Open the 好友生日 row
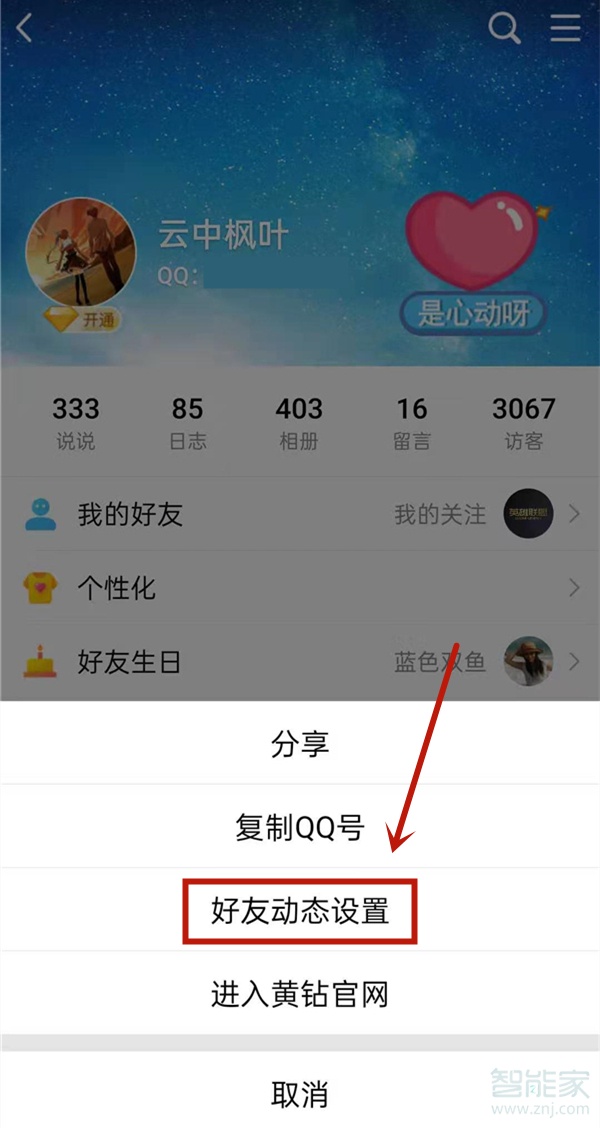This screenshot has height=1128, width=600. click(x=300, y=661)
